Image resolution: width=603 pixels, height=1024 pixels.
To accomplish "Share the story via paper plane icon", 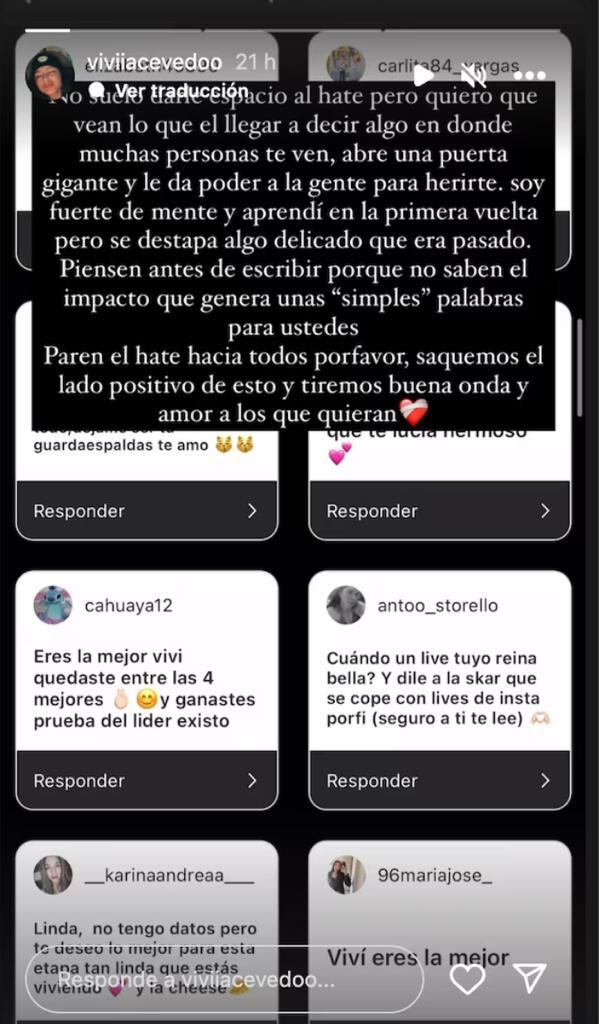I will 530,979.
